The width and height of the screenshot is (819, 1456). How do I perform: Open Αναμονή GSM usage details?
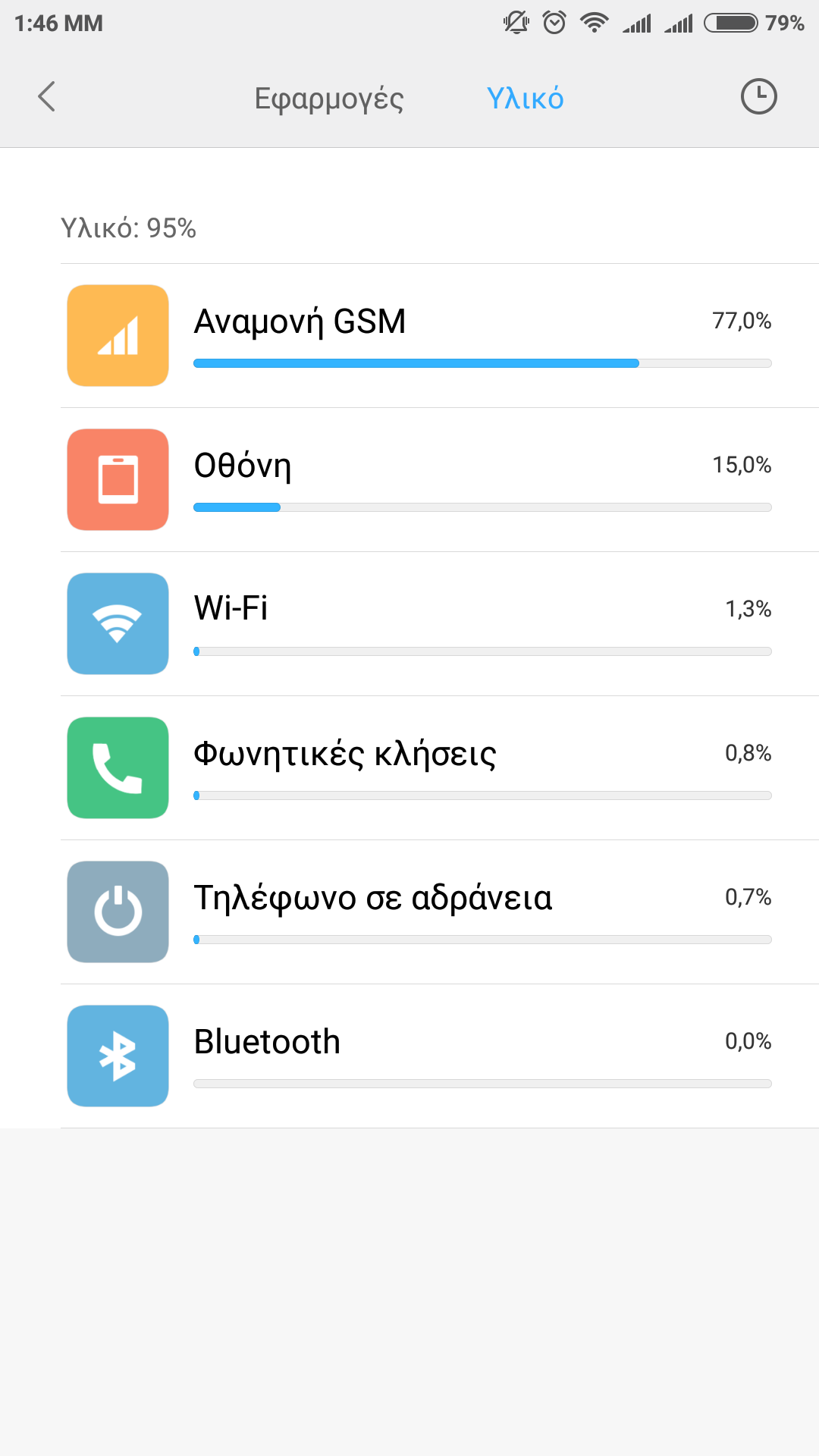pyautogui.click(x=440, y=336)
